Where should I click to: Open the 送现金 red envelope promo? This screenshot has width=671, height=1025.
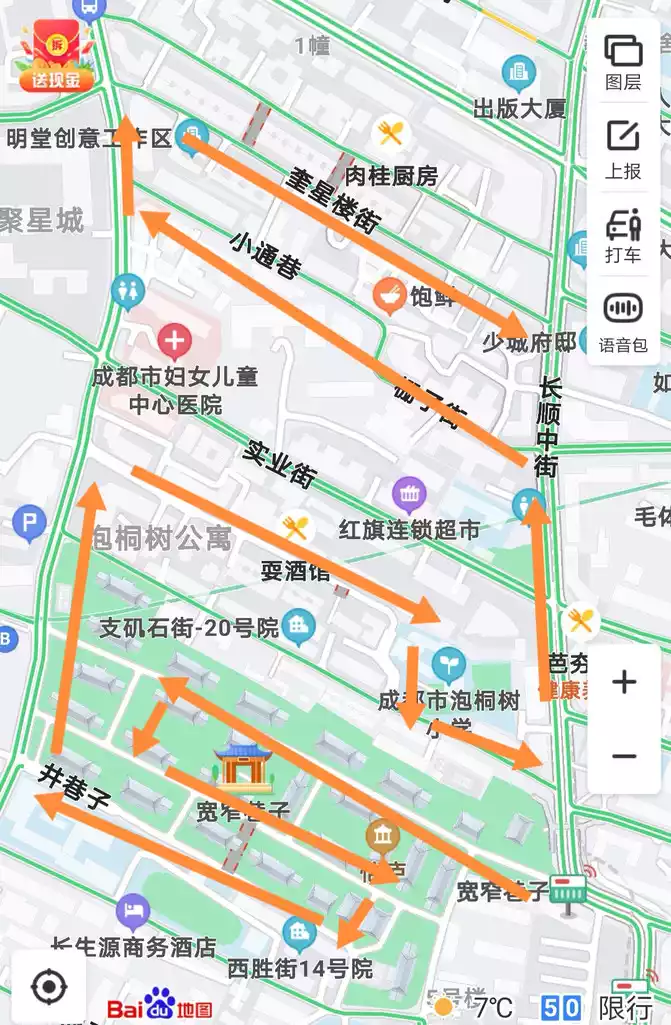coord(53,55)
